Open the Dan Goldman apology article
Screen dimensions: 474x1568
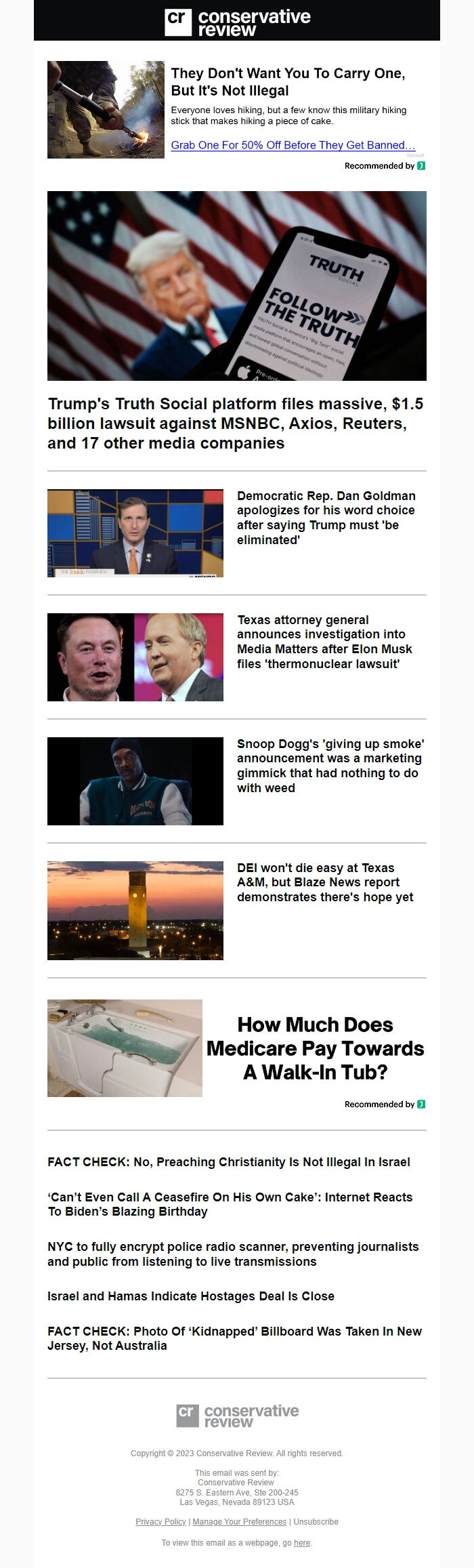pyautogui.click(x=326, y=518)
